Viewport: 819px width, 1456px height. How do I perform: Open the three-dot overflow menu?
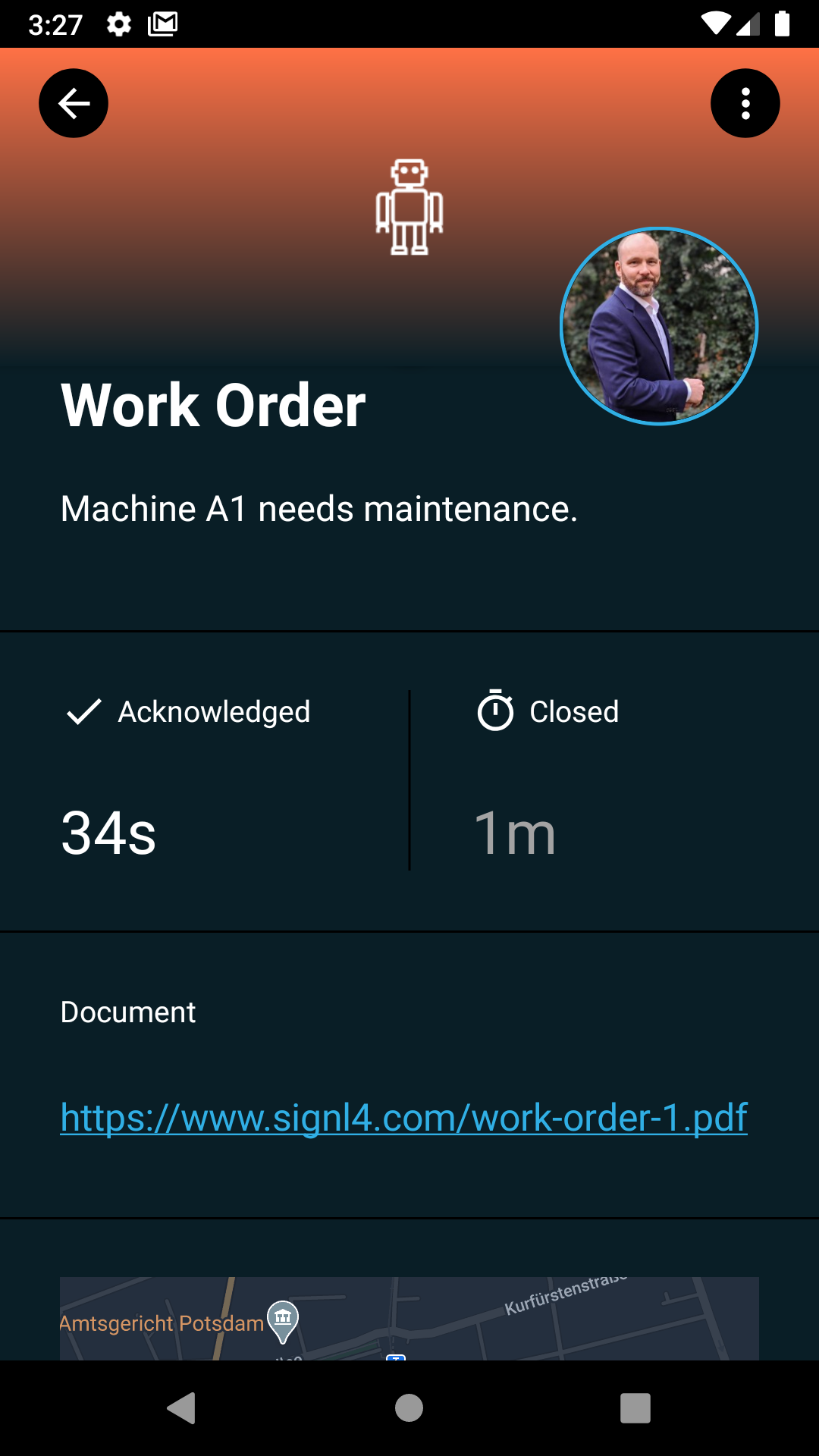pyautogui.click(x=745, y=103)
